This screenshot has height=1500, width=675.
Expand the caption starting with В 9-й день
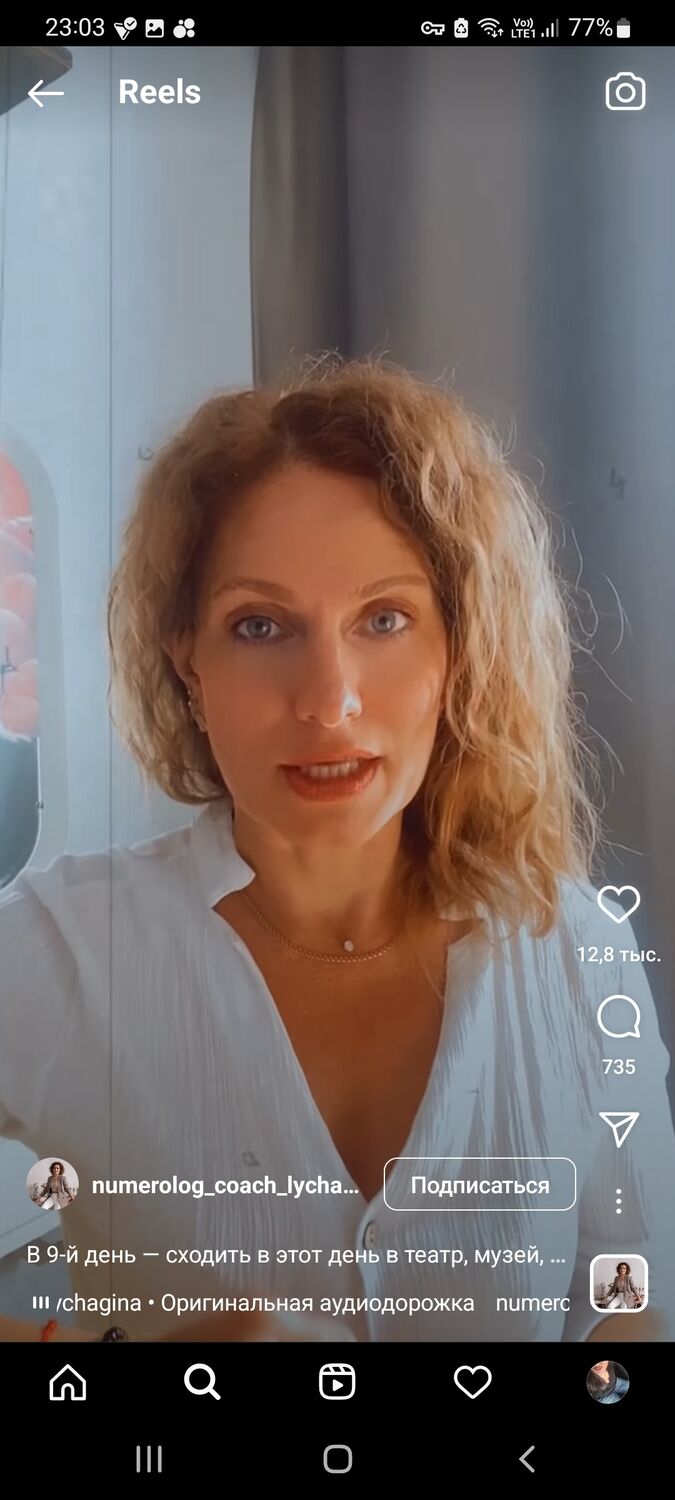tap(296, 1255)
